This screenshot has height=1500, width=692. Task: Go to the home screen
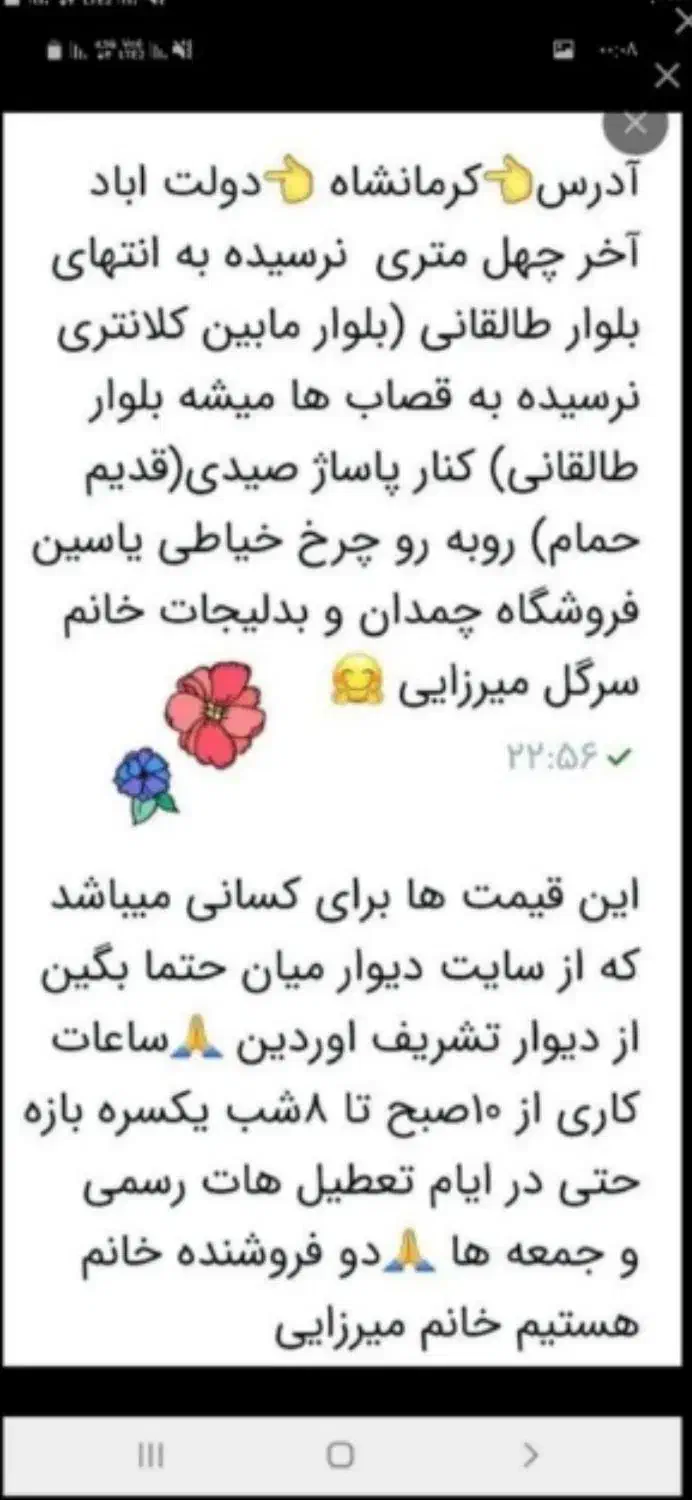click(341, 1454)
